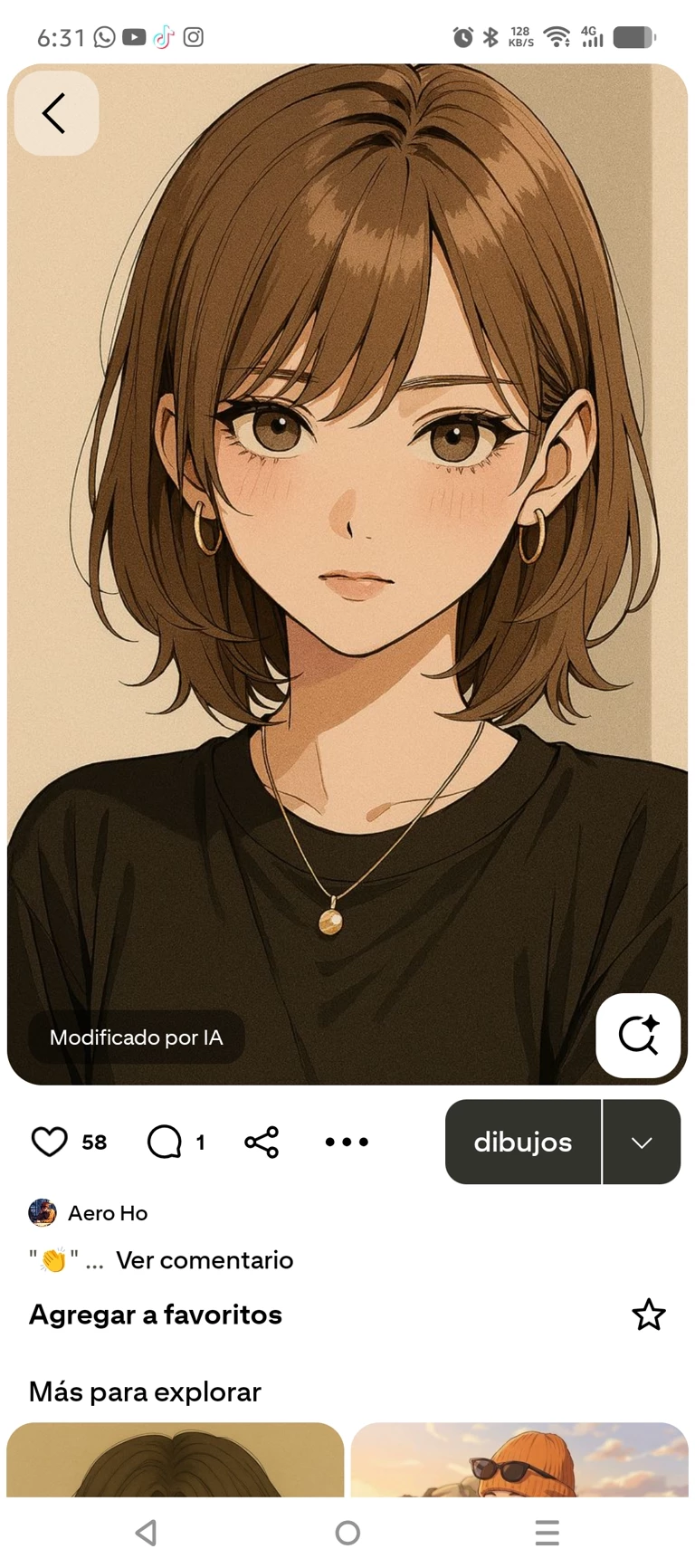The width and height of the screenshot is (695, 1568).
Task: Save pin to the dibujos board
Action: (x=522, y=1142)
